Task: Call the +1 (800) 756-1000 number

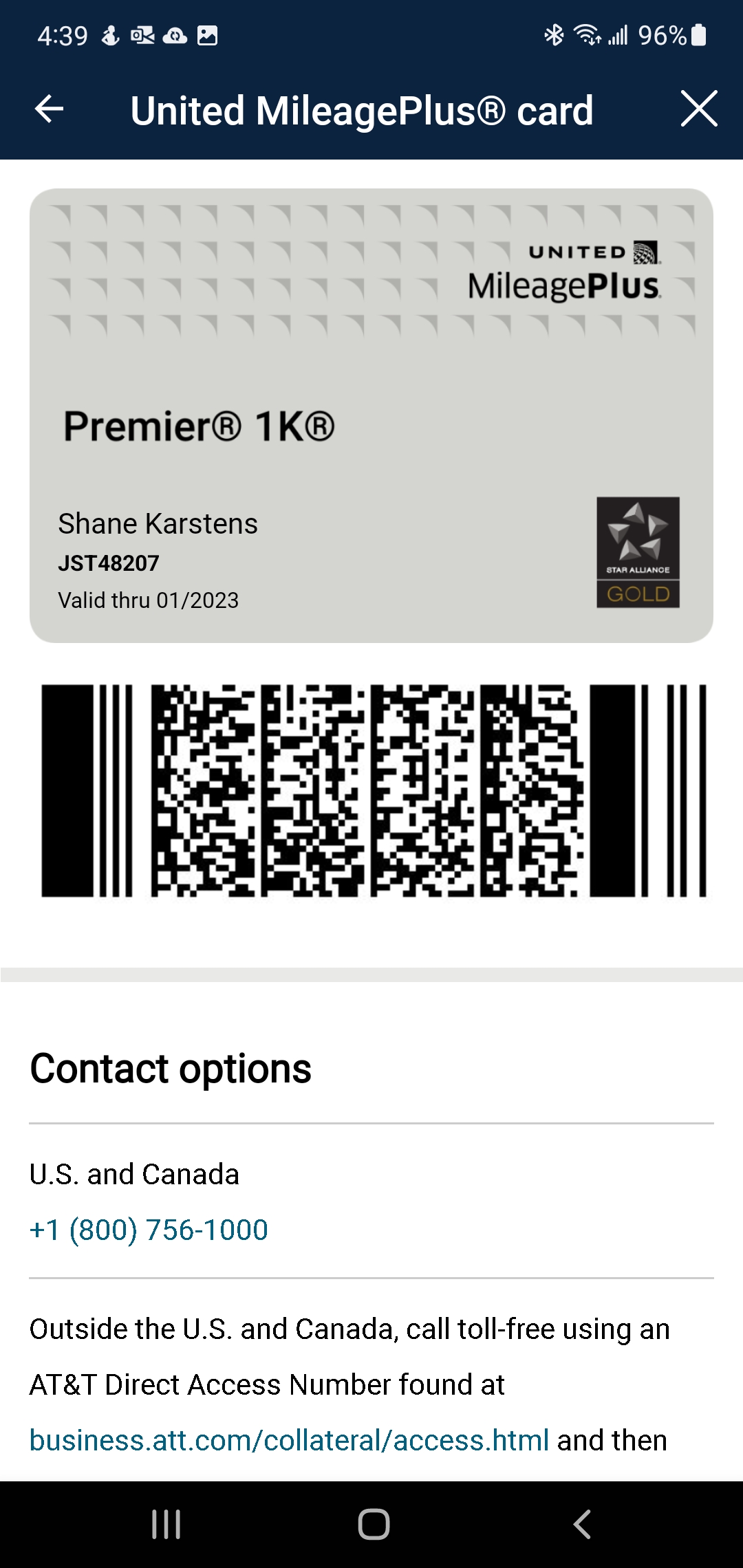Action: coord(149,1230)
